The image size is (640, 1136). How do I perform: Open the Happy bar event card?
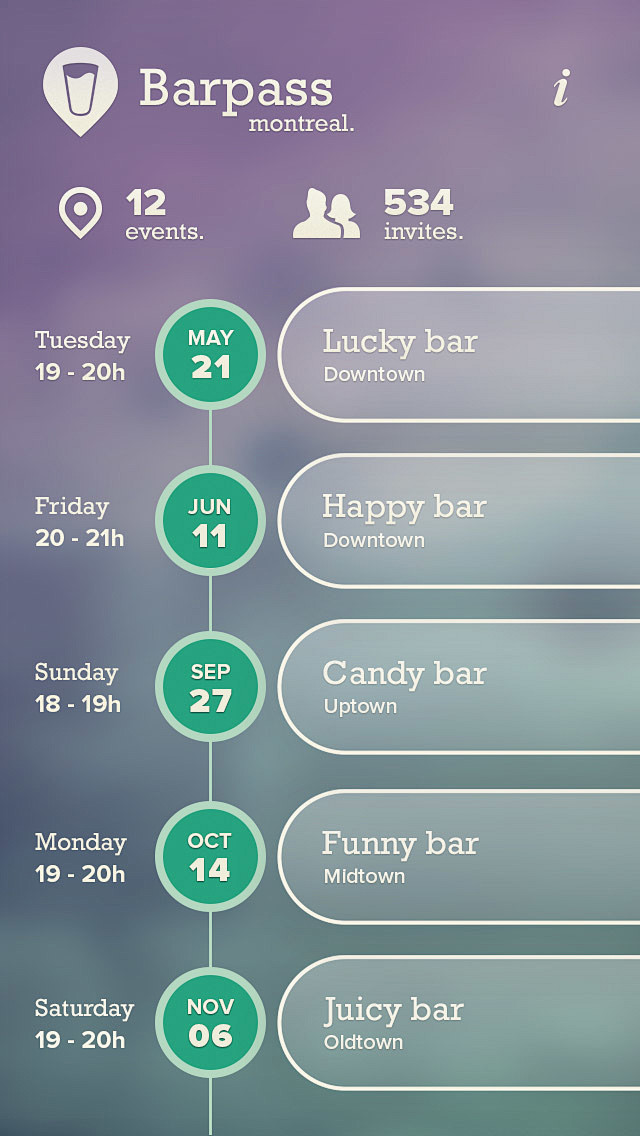click(x=460, y=521)
